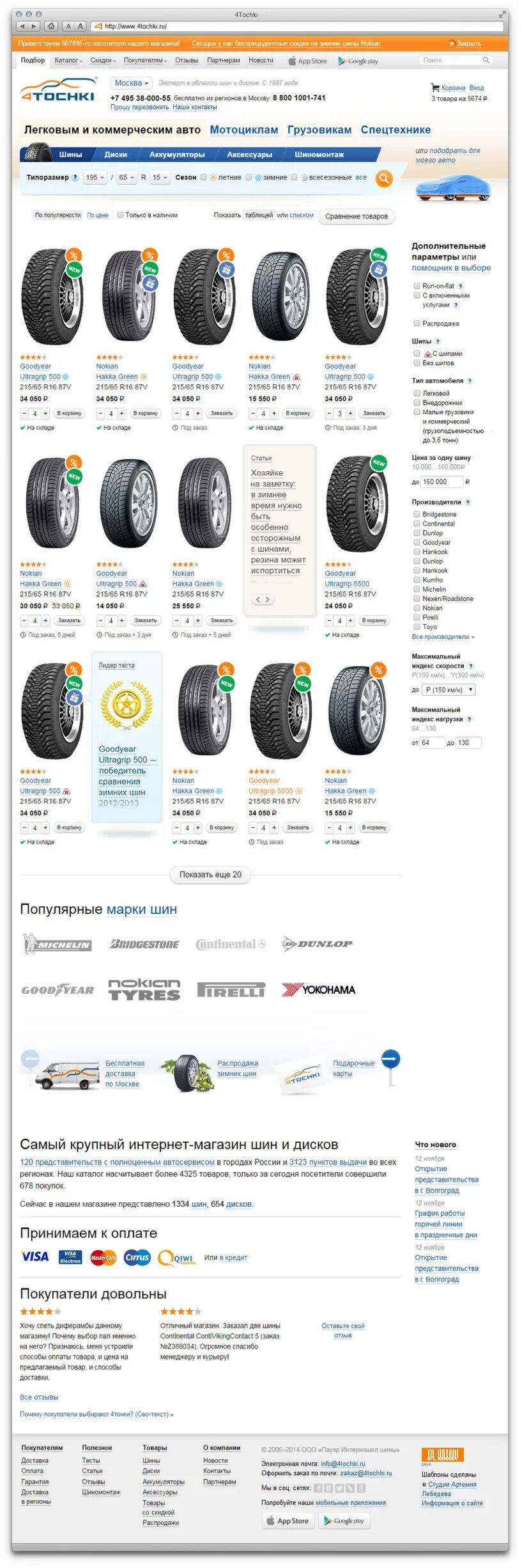Open the max speed index dropdown
Viewport: 522px width, 1568px height.
[449, 689]
